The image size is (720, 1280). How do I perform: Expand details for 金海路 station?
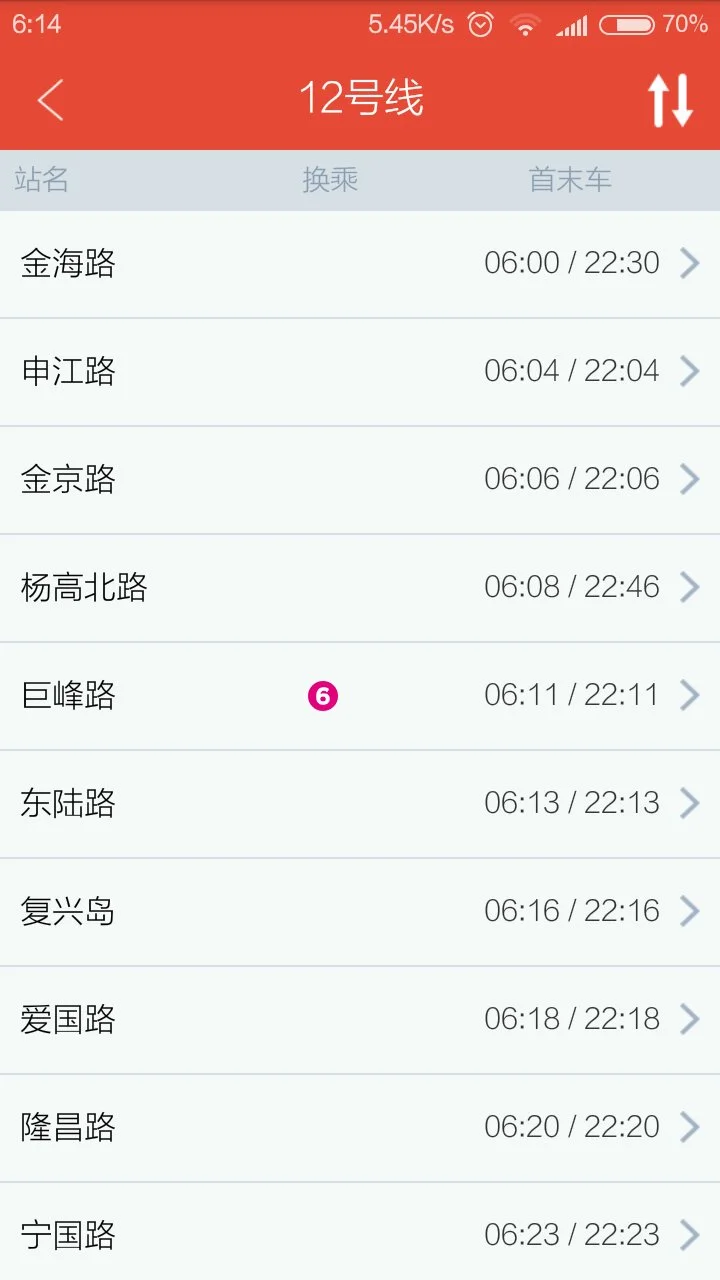(x=689, y=263)
